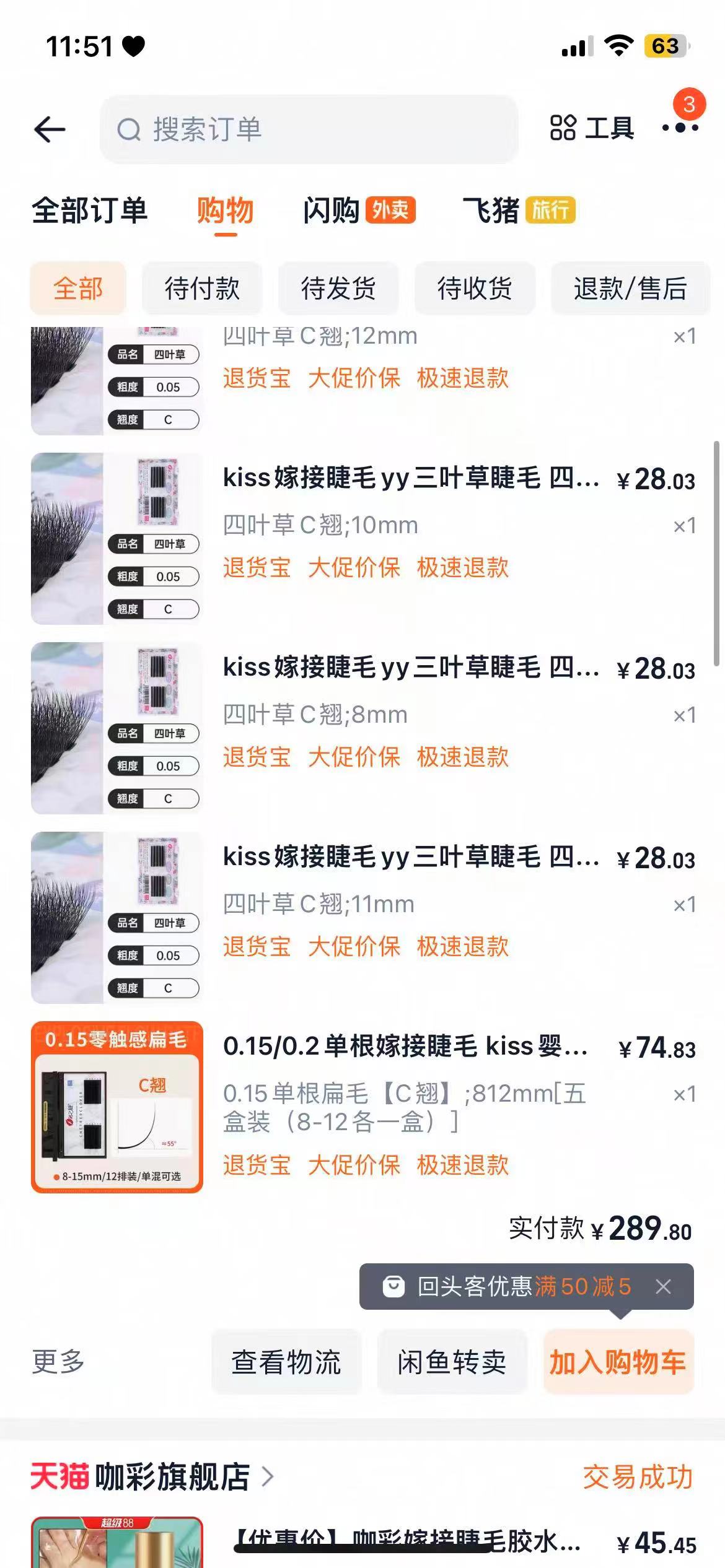Dismiss the 回头客优惠 coupon tooltip
The image size is (725, 1568).
point(664,1287)
